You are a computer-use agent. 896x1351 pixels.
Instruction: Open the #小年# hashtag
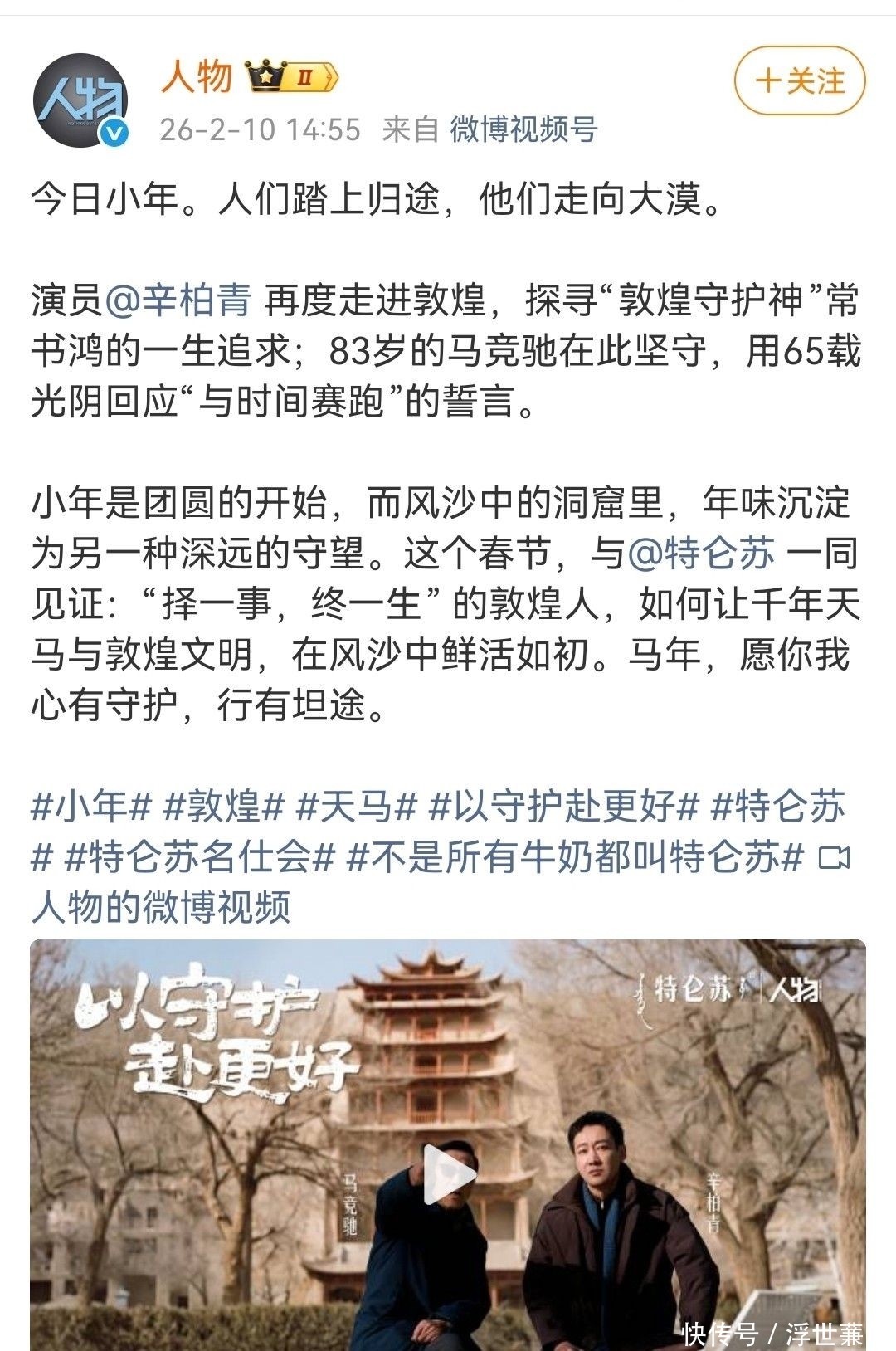coord(91,807)
